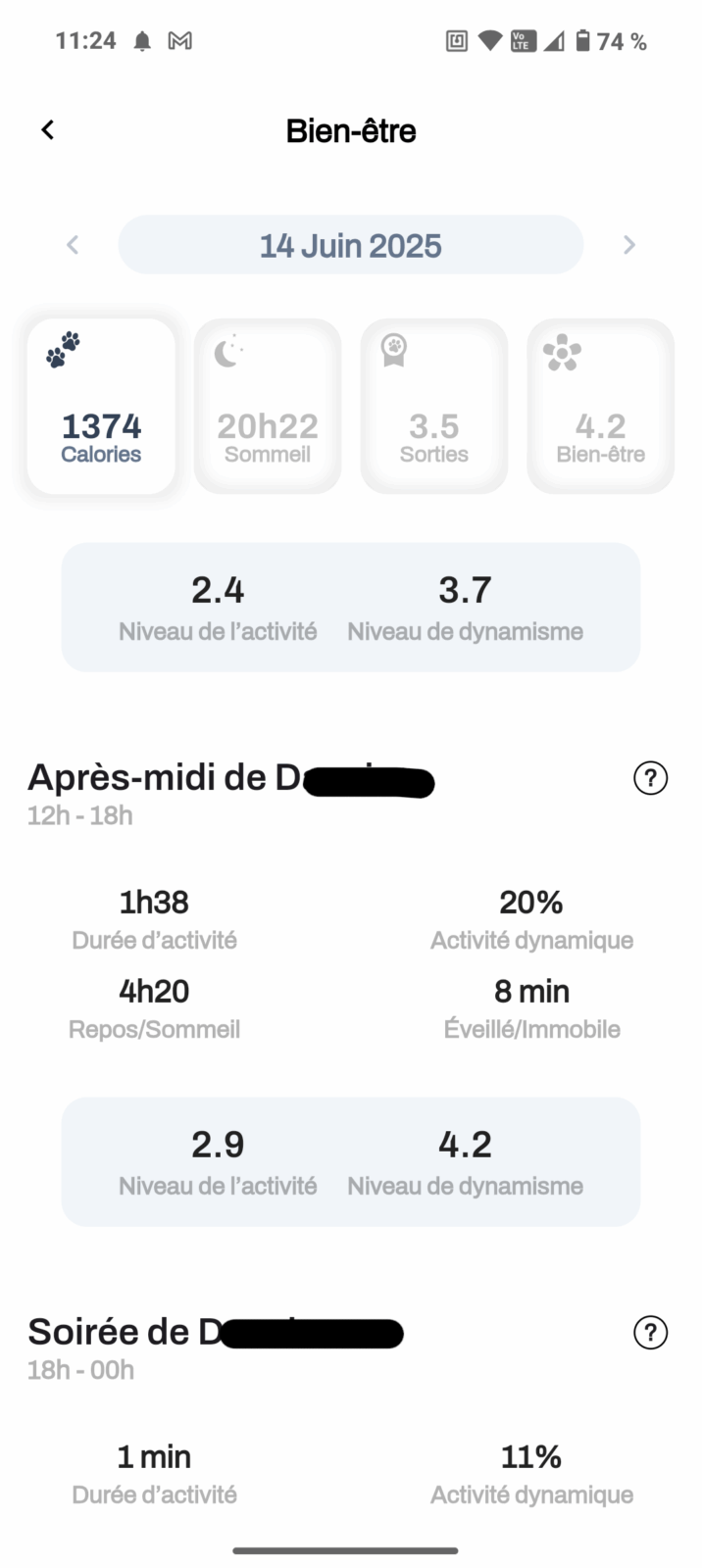
Task: Select the Calories card
Action: coord(101,406)
